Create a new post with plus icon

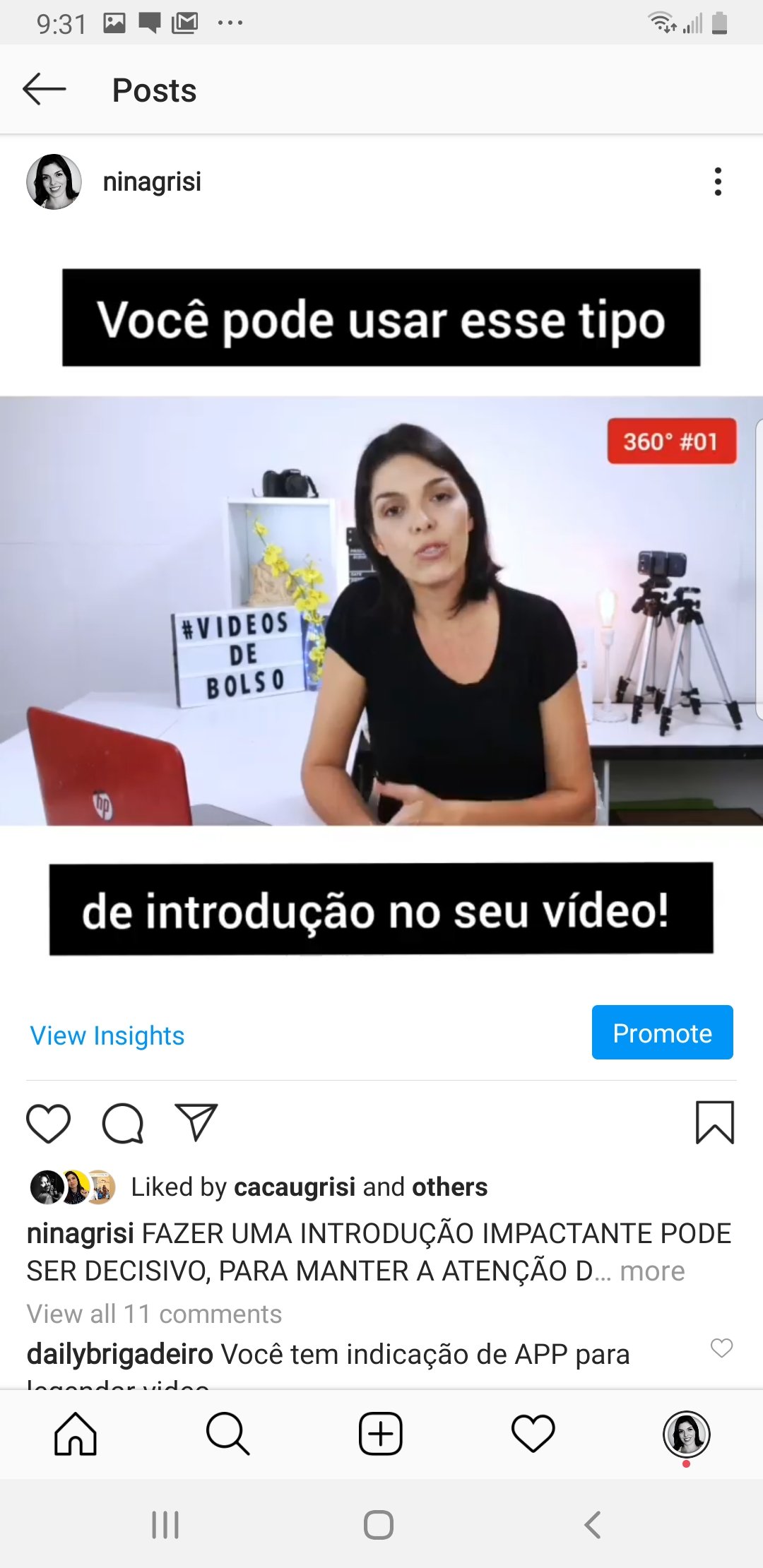click(x=381, y=1434)
